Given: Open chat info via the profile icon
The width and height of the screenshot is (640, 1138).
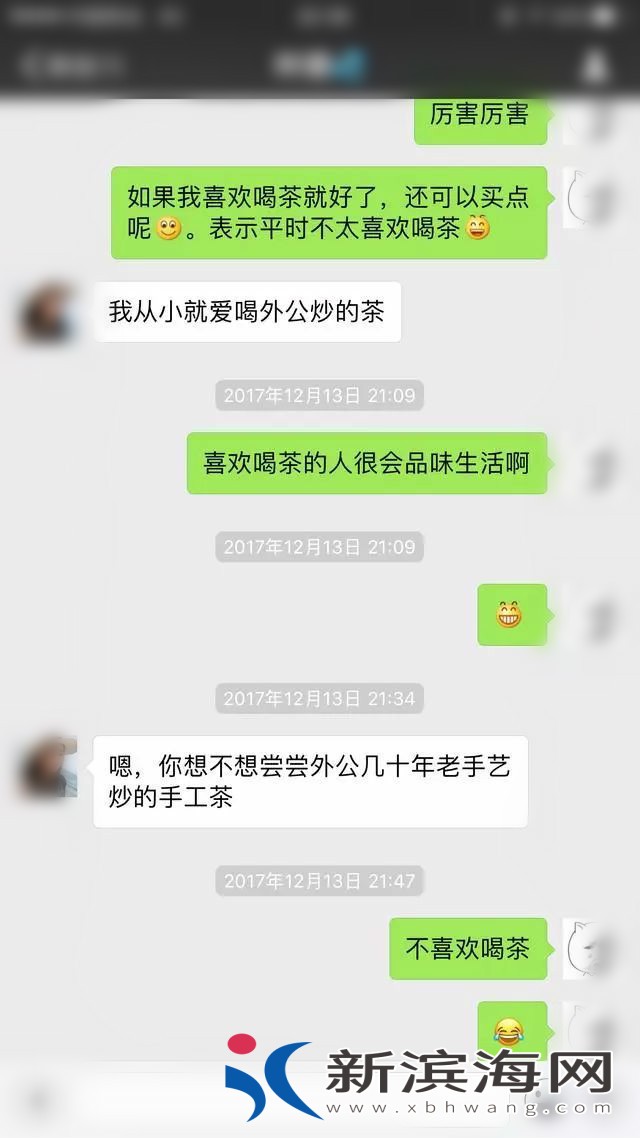Looking at the screenshot, I should coord(596,66).
